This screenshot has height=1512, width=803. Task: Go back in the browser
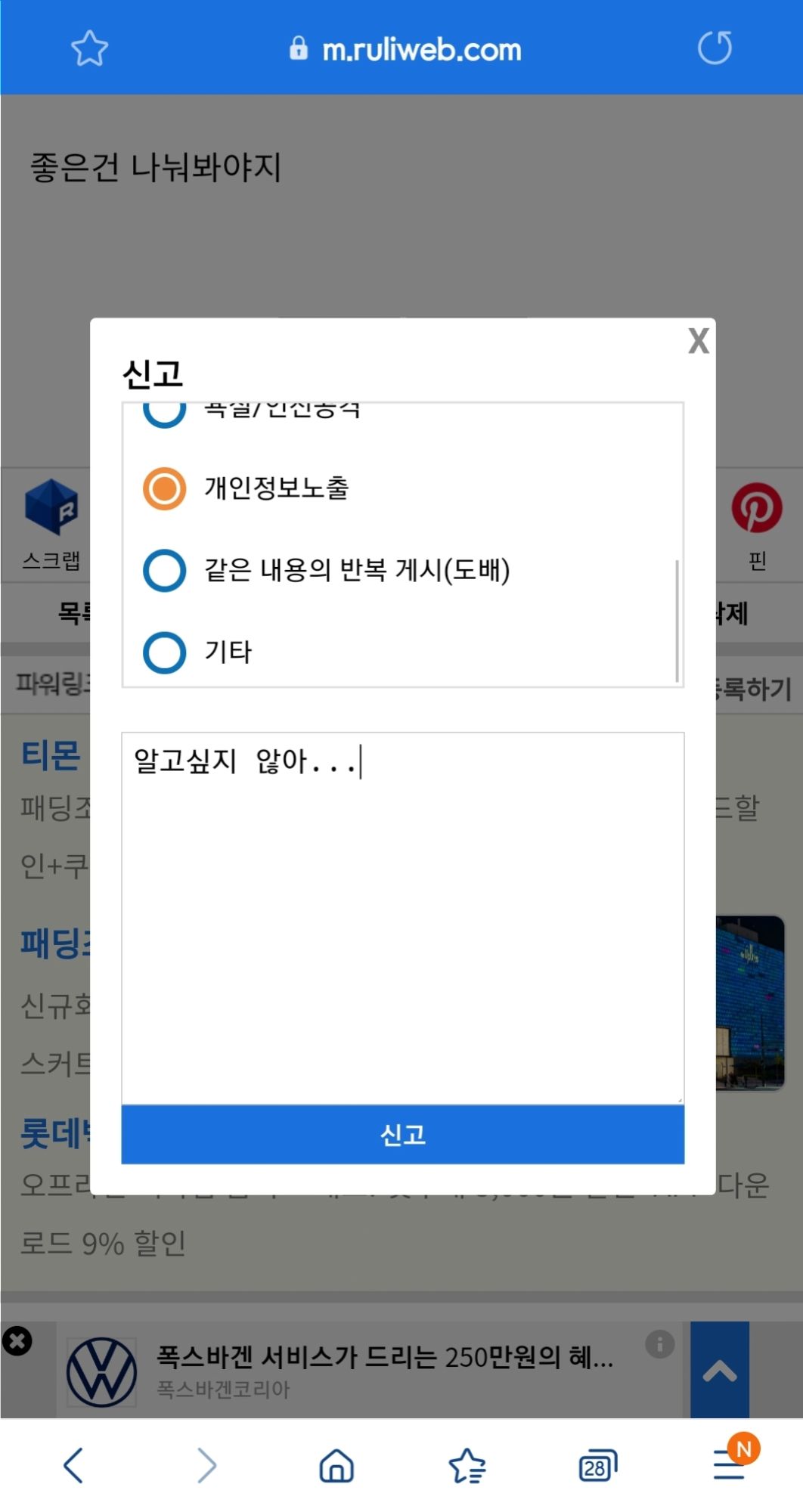[x=73, y=1466]
